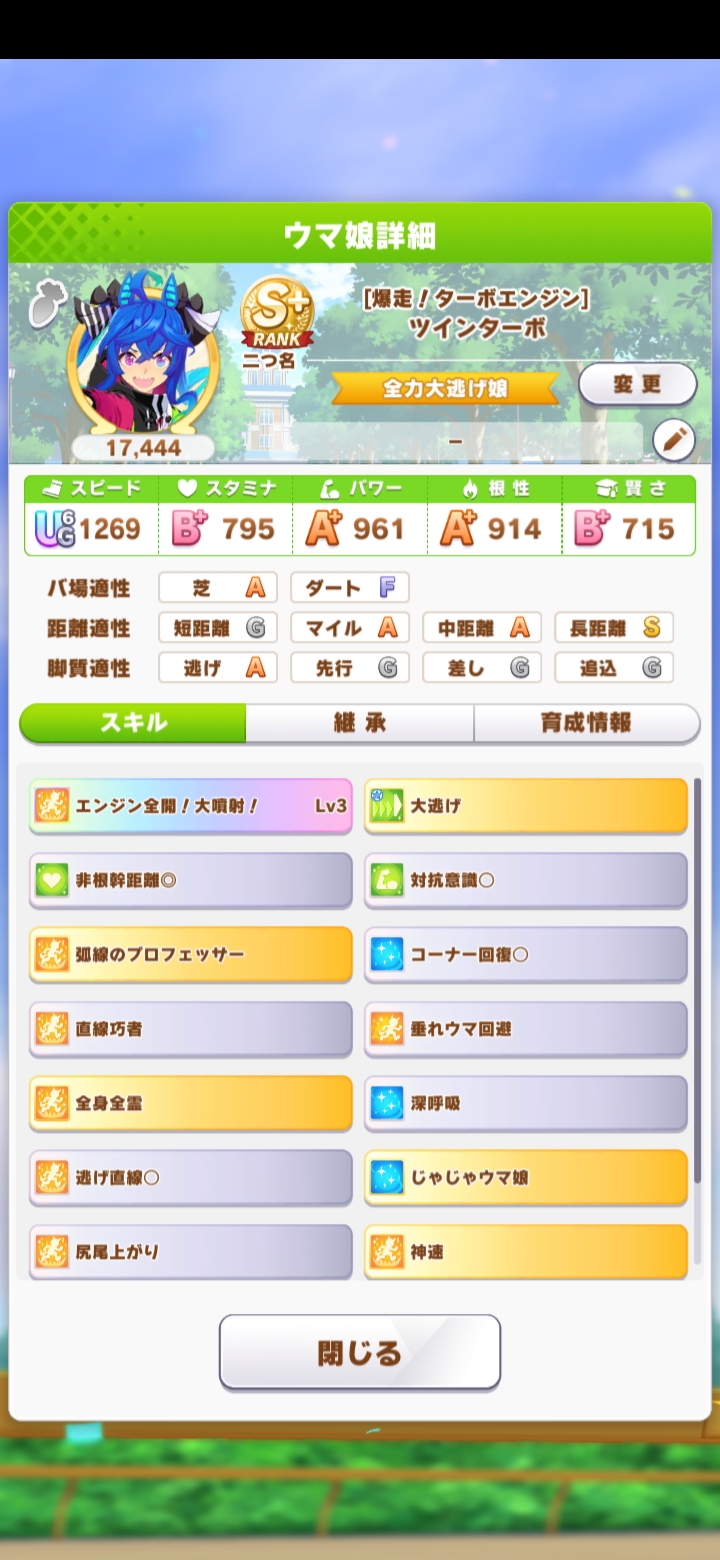Open the 神速 skill details
The image size is (720, 1560).
[525, 1251]
